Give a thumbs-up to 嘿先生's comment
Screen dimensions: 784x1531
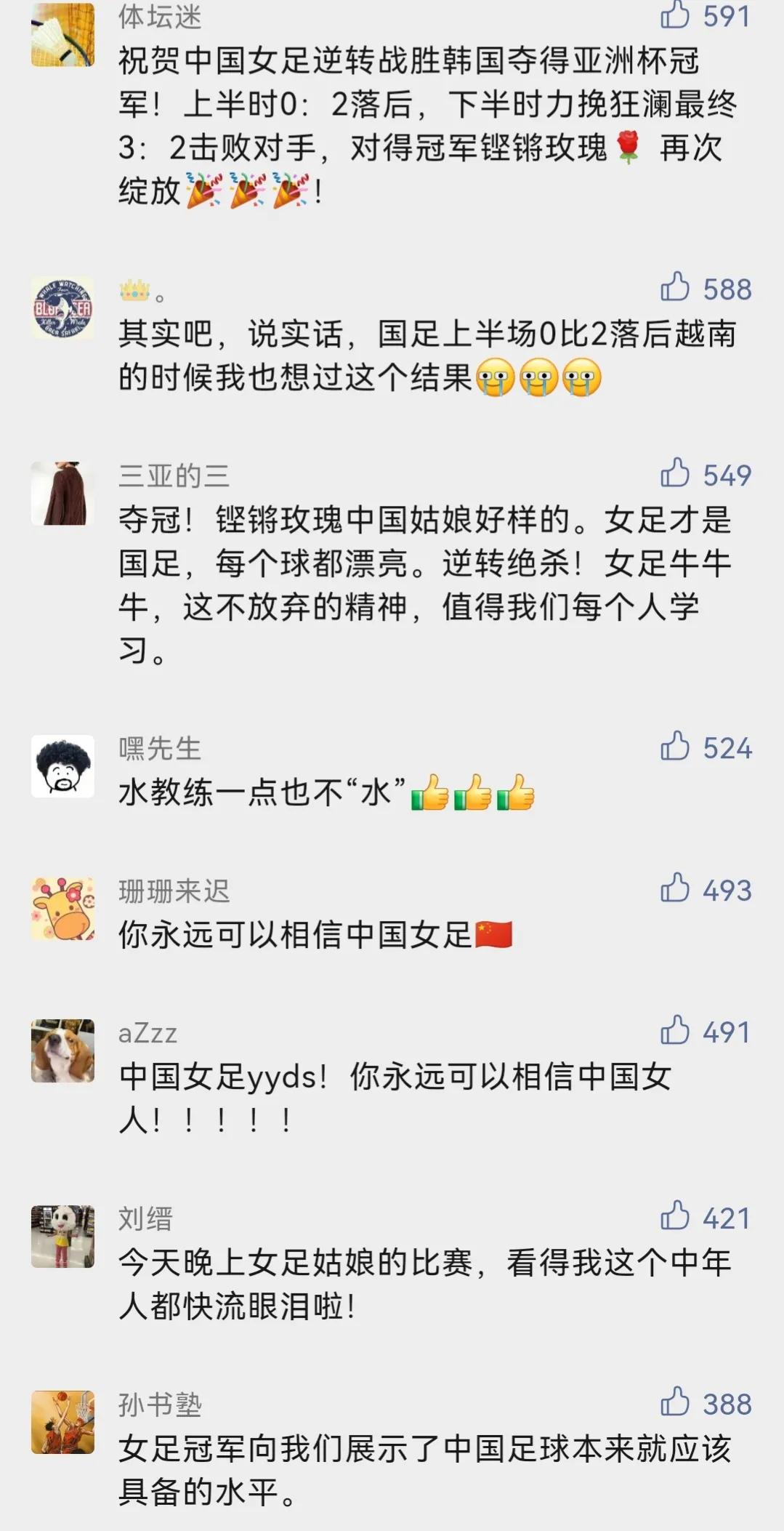675,747
